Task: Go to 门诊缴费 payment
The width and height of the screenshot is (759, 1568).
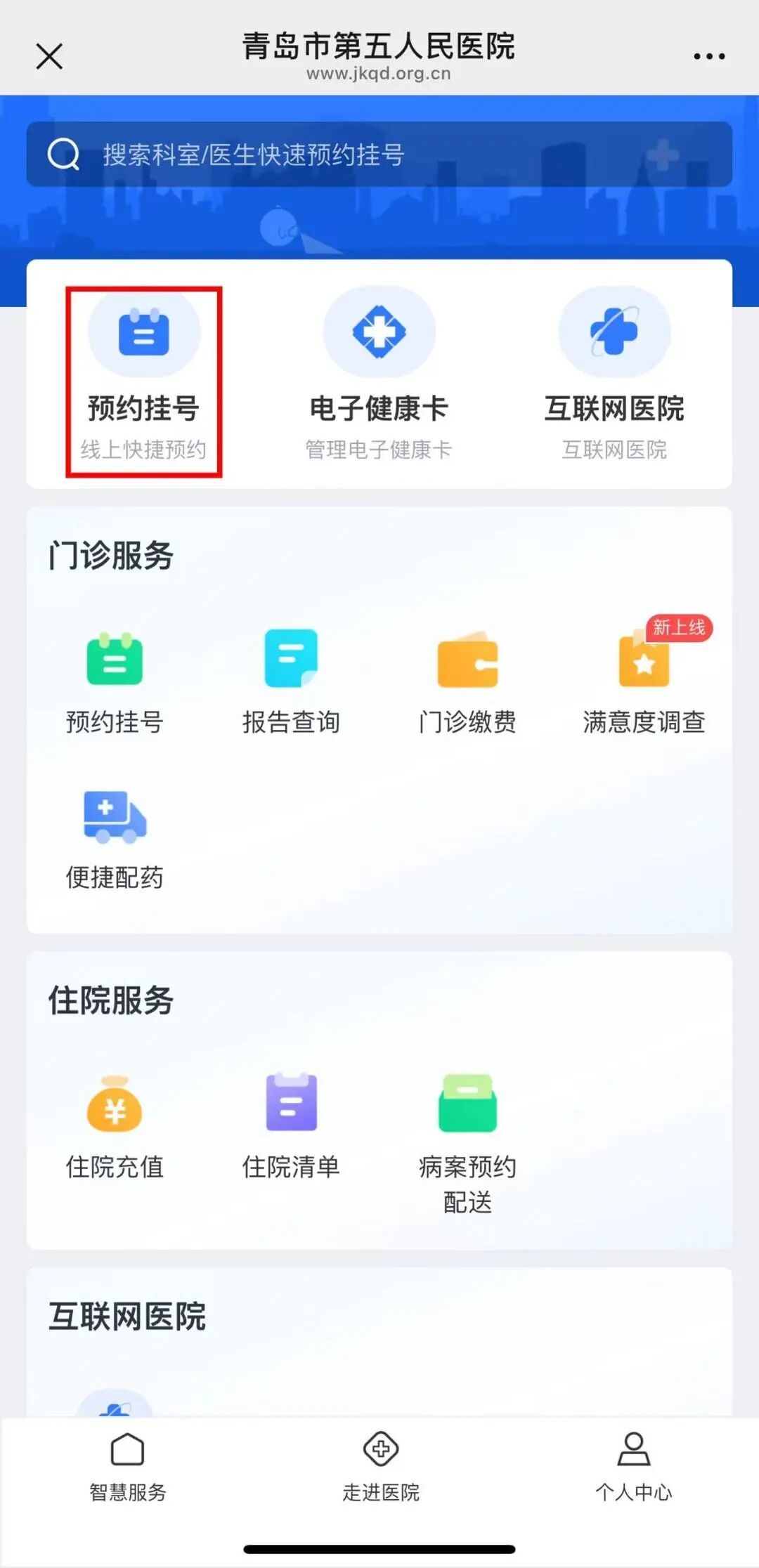Action: [x=467, y=681]
